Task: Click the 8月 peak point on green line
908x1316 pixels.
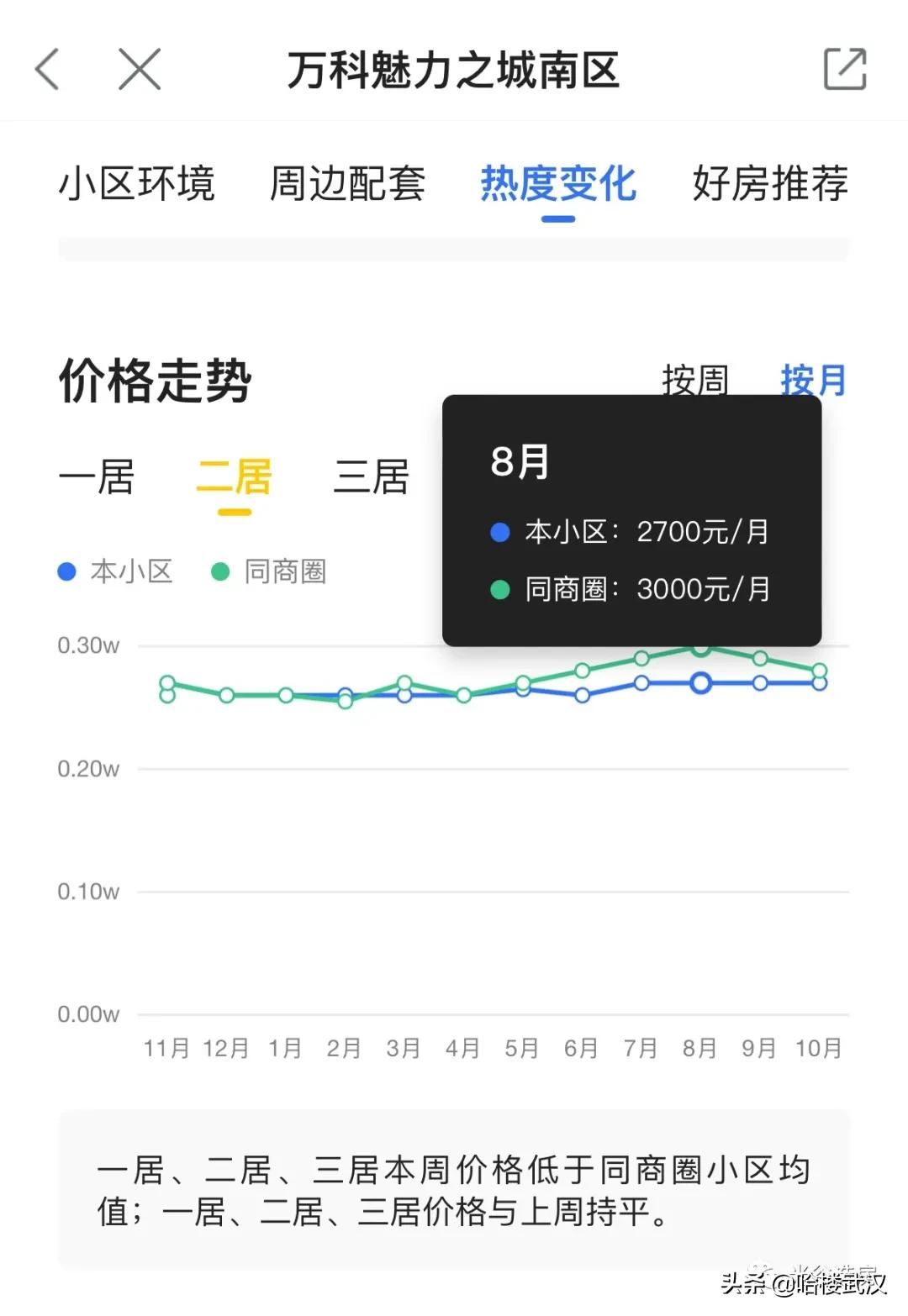Action: [699, 649]
